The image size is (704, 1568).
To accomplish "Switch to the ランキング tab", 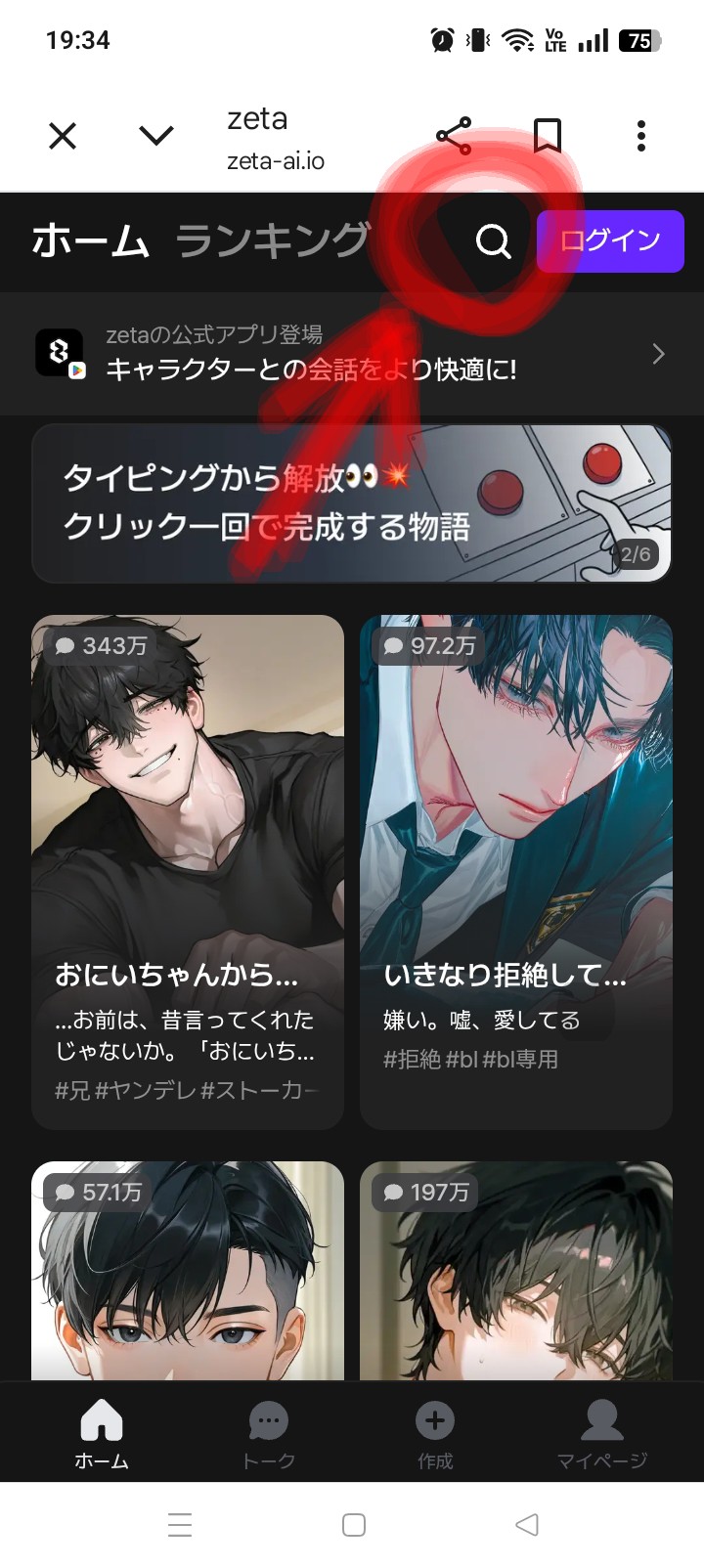I will 273,240.
